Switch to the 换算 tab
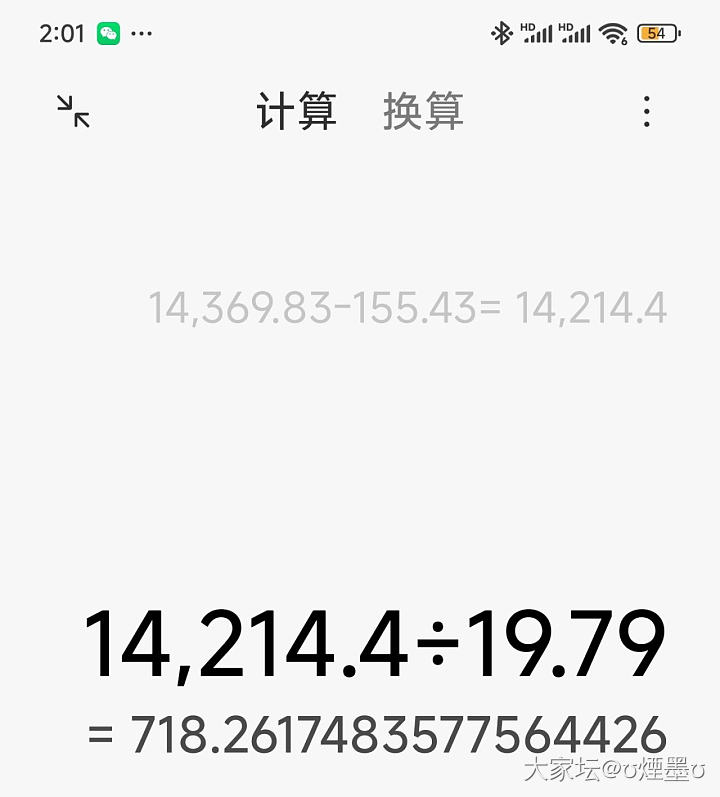Viewport: 720px width, 797px height. [423, 111]
